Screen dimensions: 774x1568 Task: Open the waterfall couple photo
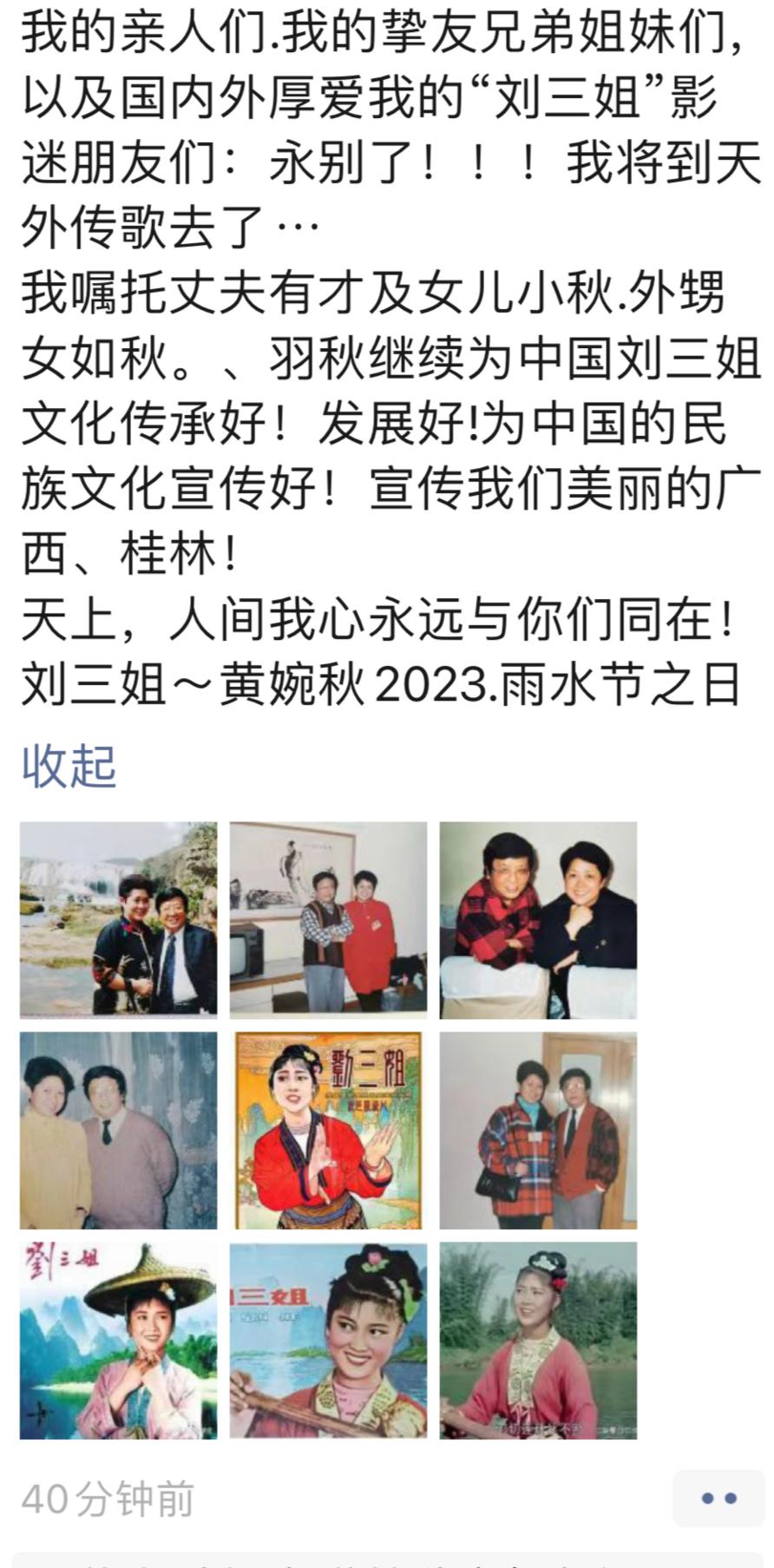point(119,919)
